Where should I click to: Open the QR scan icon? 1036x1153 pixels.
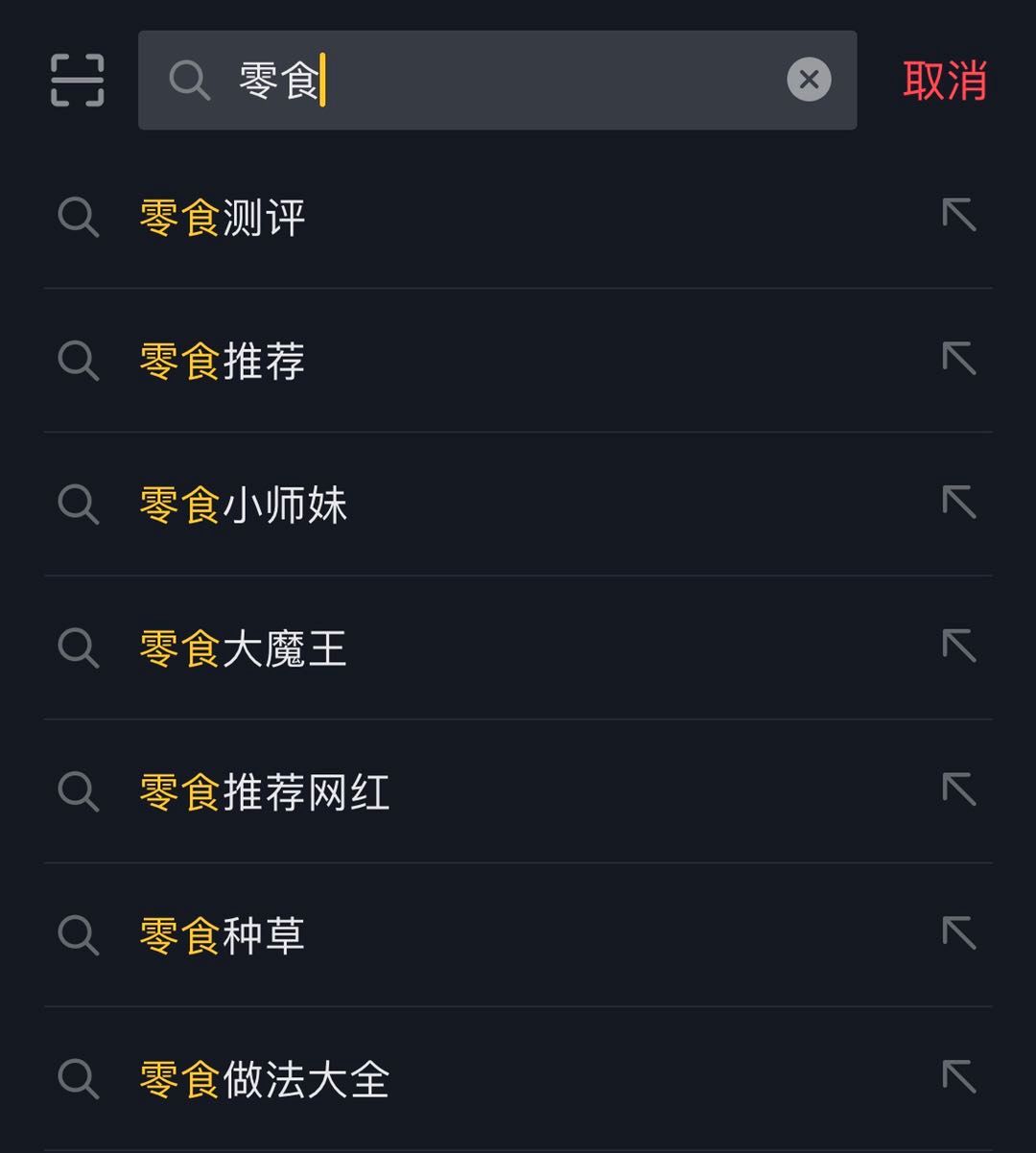pyautogui.click(x=78, y=80)
